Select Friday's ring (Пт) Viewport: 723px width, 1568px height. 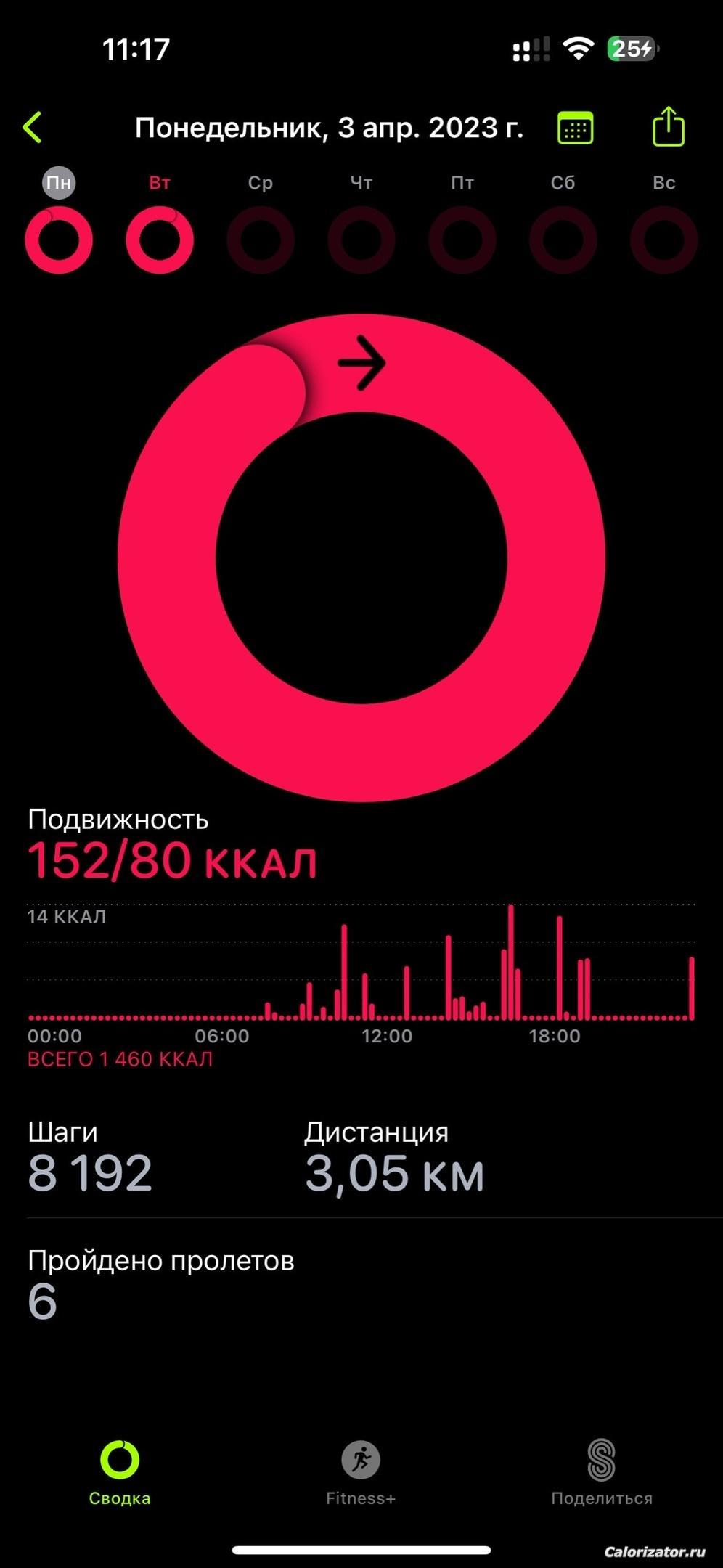462,240
